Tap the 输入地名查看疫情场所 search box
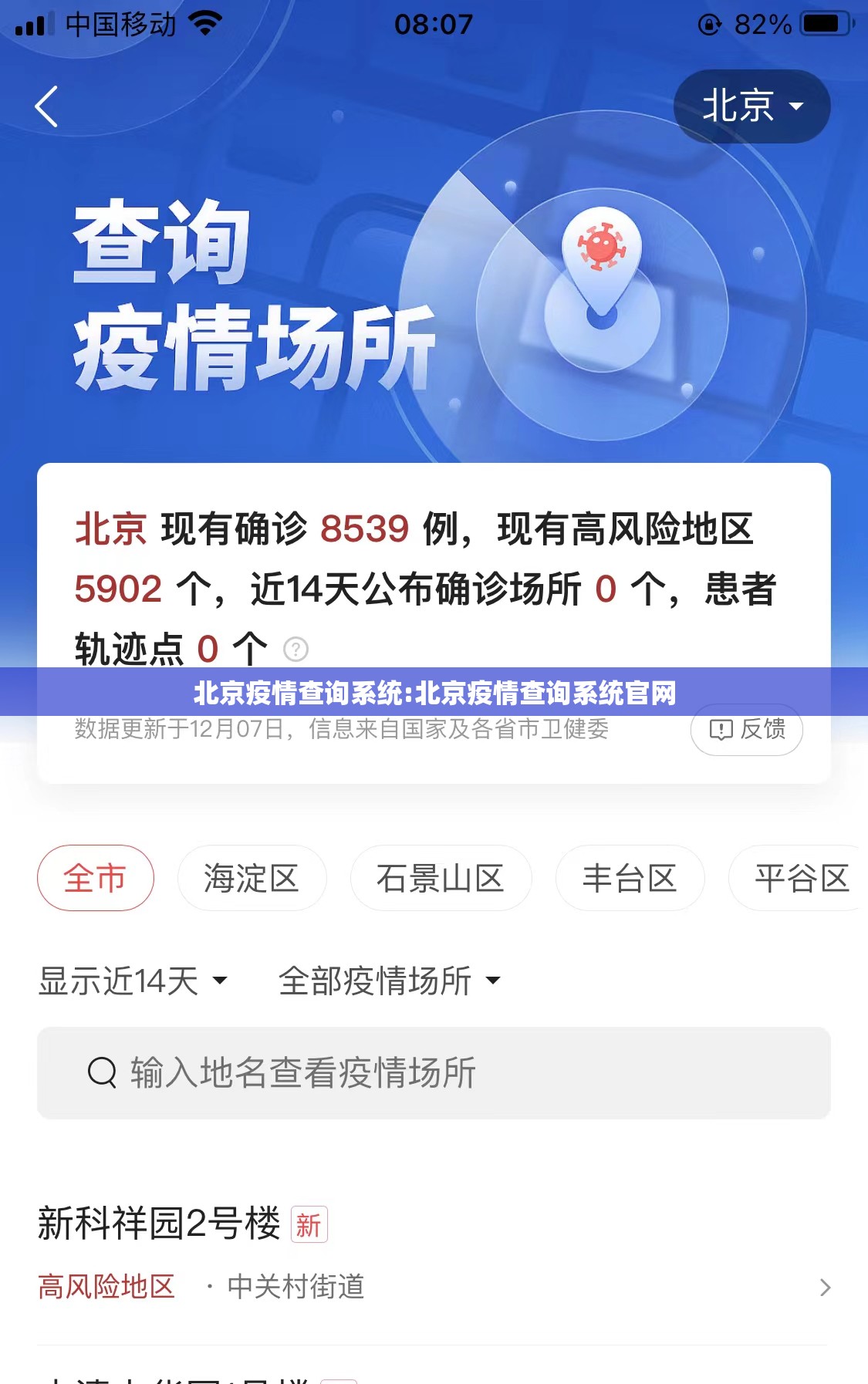The image size is (868, 1384). 434,1072
